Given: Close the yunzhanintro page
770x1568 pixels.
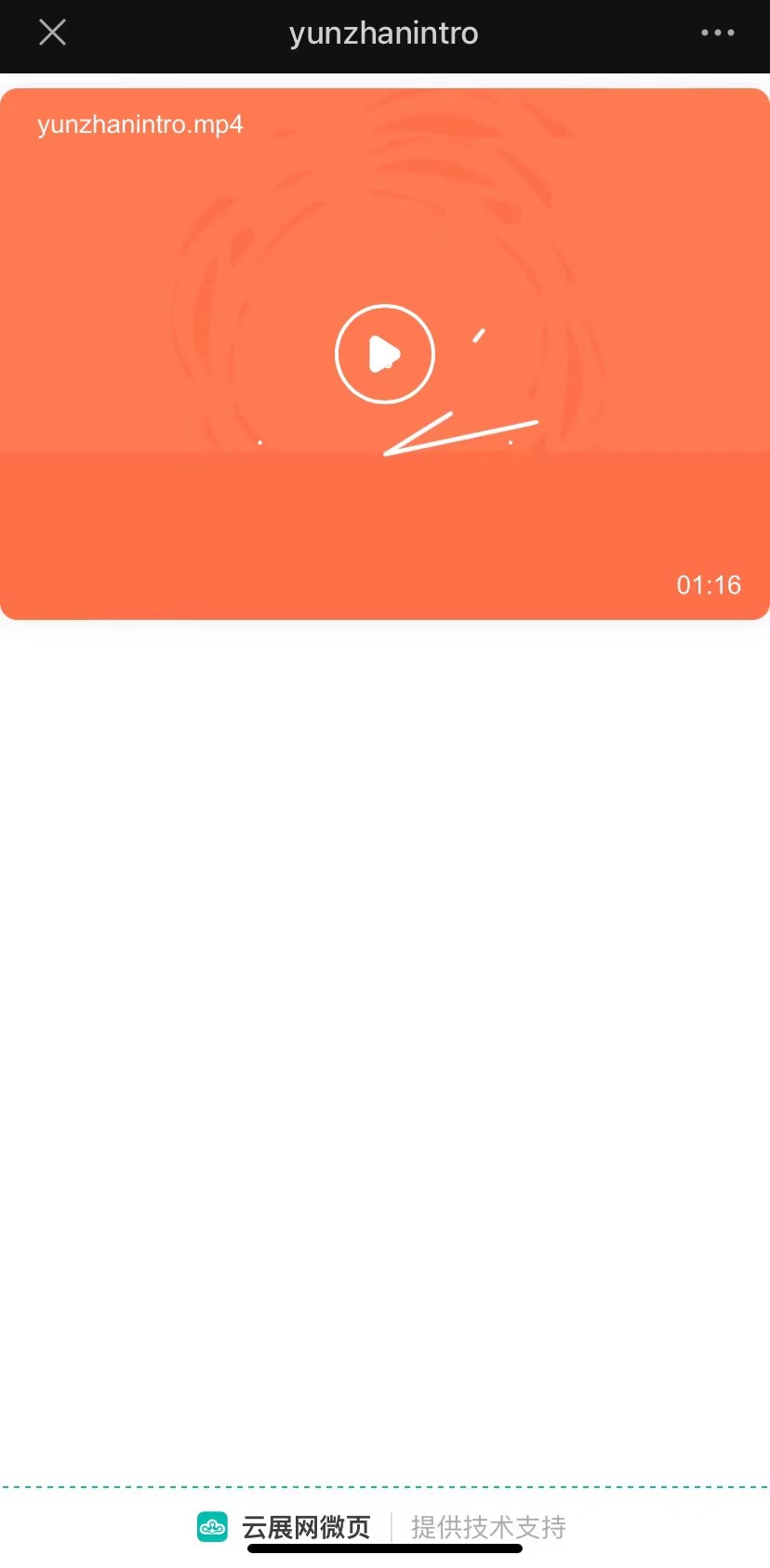Looking at the screenshot, I should point(52,33).
